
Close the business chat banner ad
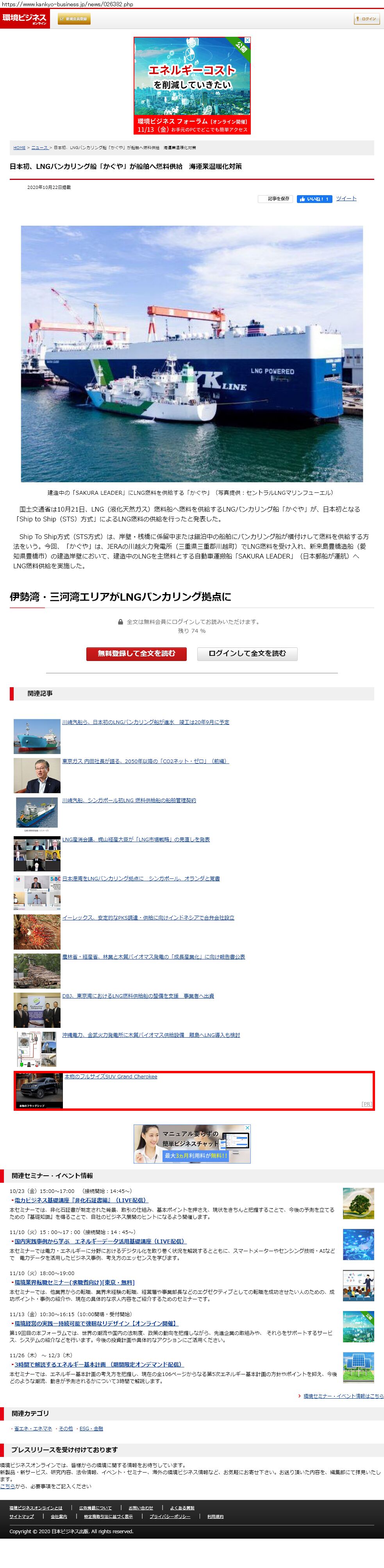[x=247, y=1128]
